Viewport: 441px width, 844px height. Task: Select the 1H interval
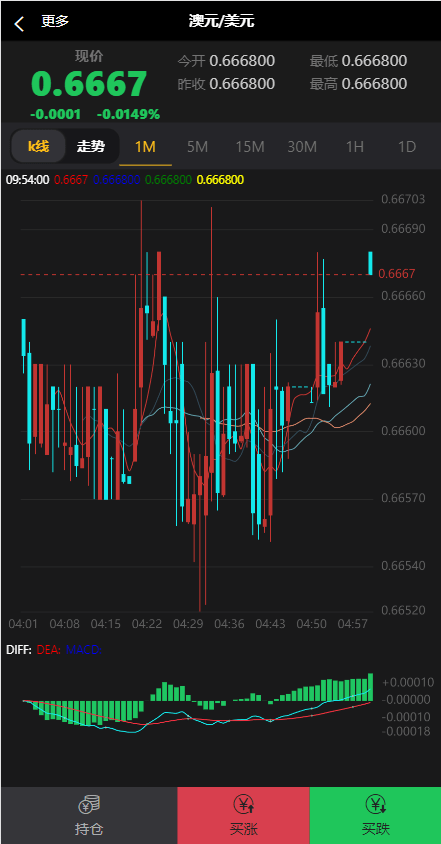(x=355, y=146)
